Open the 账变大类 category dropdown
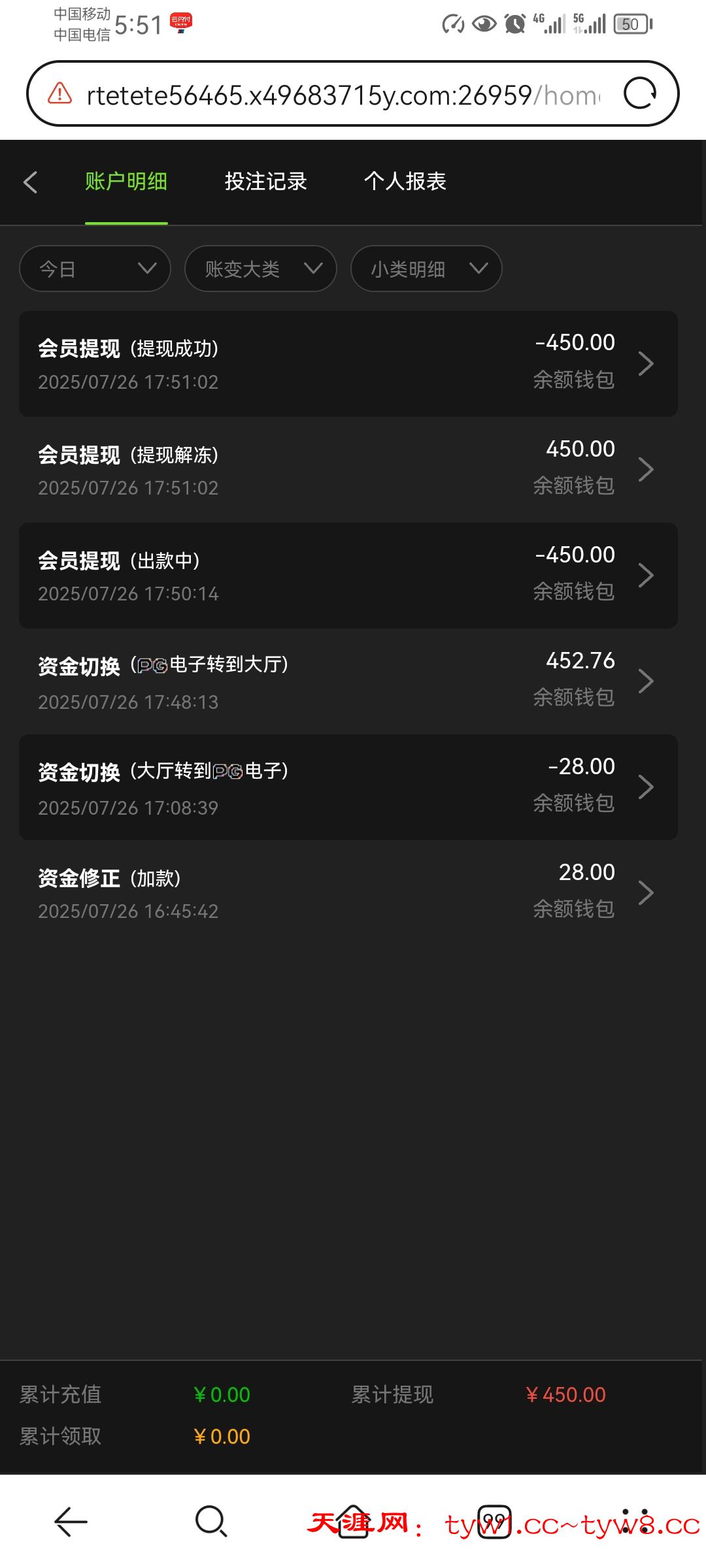Image resolution: width=706 pixels, height=1568 pixels. pyautogui.click(x=260, y=269)
